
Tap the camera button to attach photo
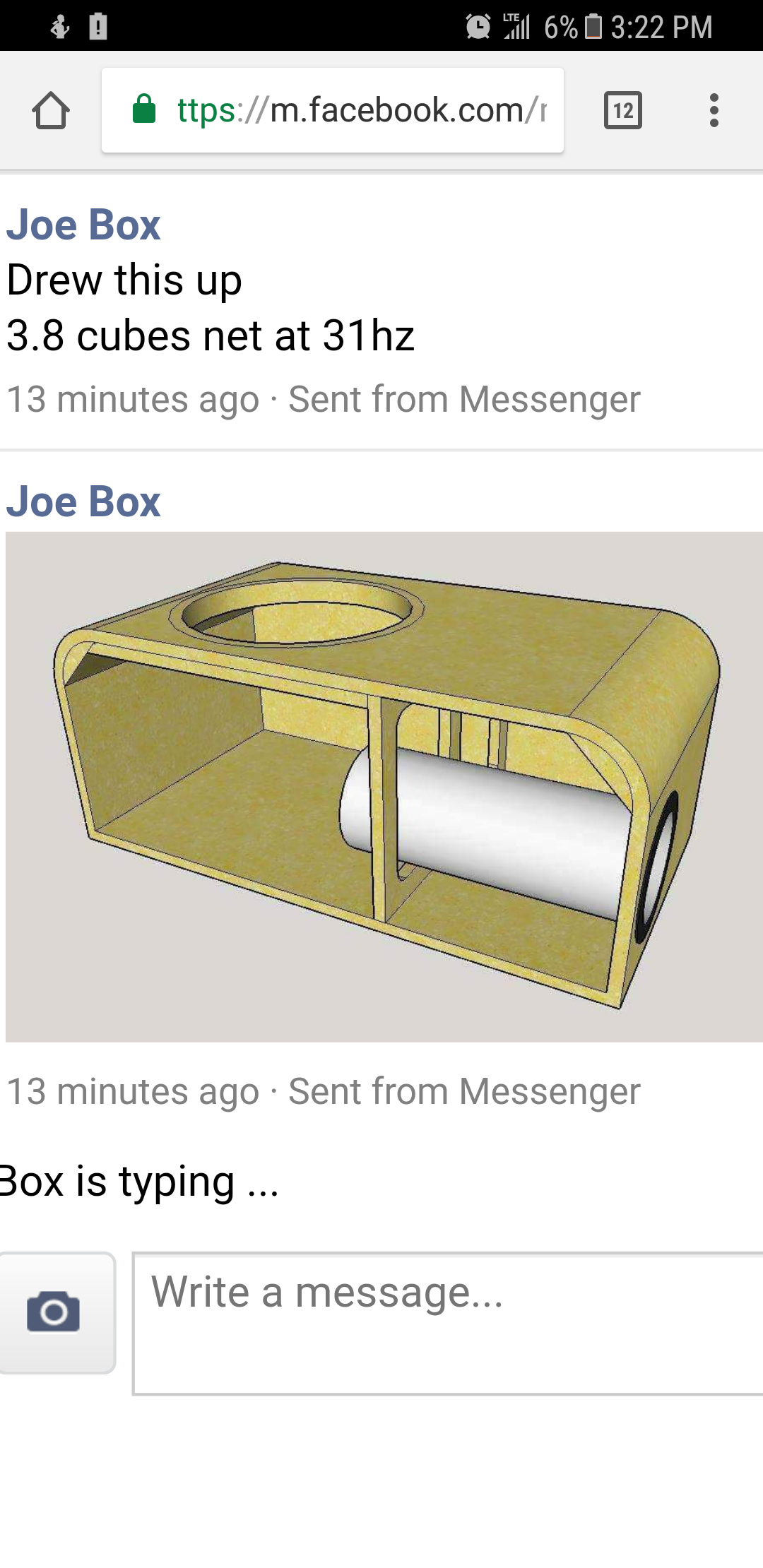click(x=55, y=1313)
